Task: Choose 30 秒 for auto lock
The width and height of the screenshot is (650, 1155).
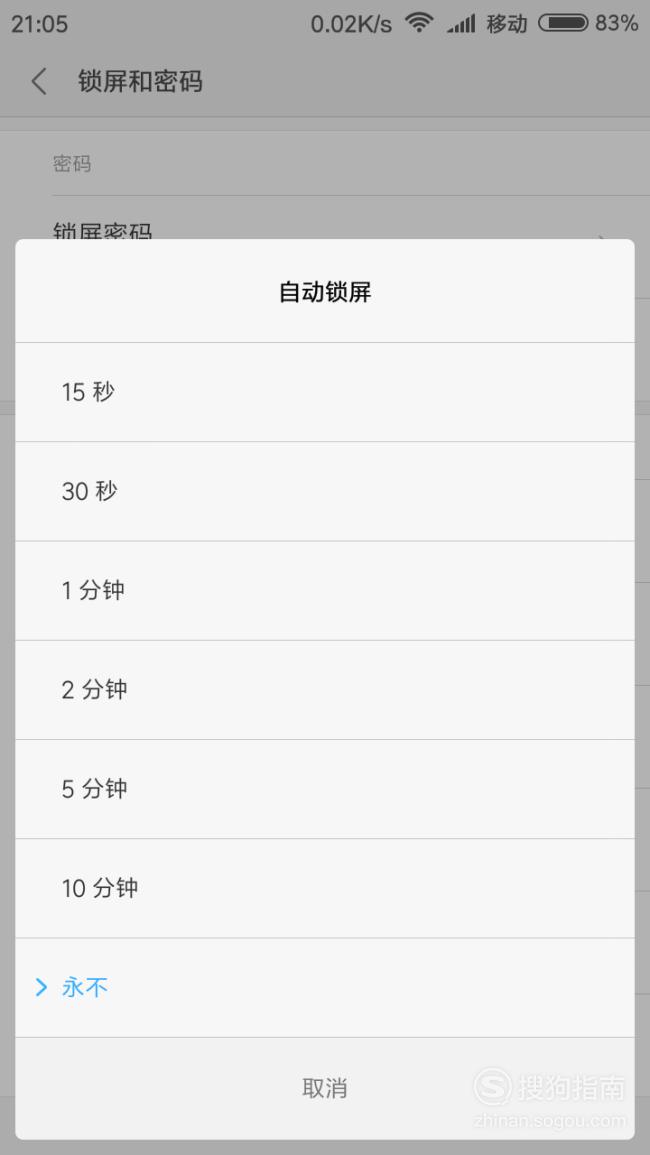Action: (324, 491)
